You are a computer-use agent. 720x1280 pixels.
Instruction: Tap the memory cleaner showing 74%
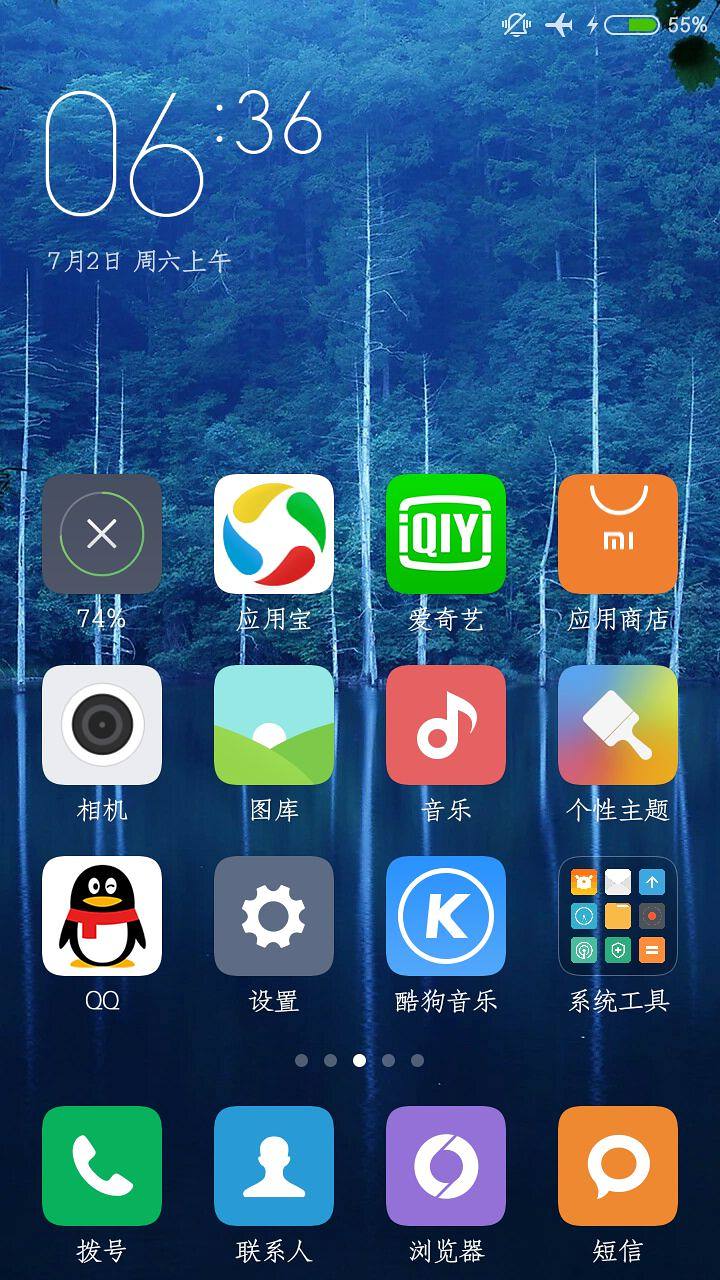[x=102, y=535]
